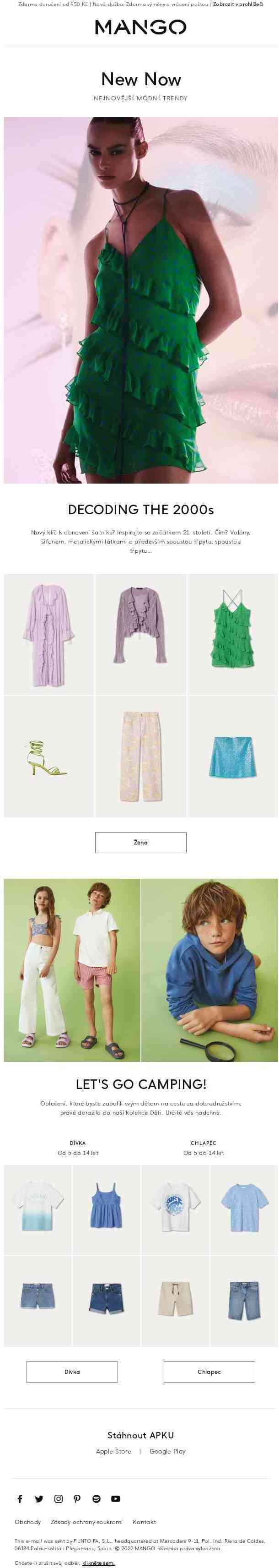Open the Spotify icon

pyautogui.click(x=96, y=1498)
